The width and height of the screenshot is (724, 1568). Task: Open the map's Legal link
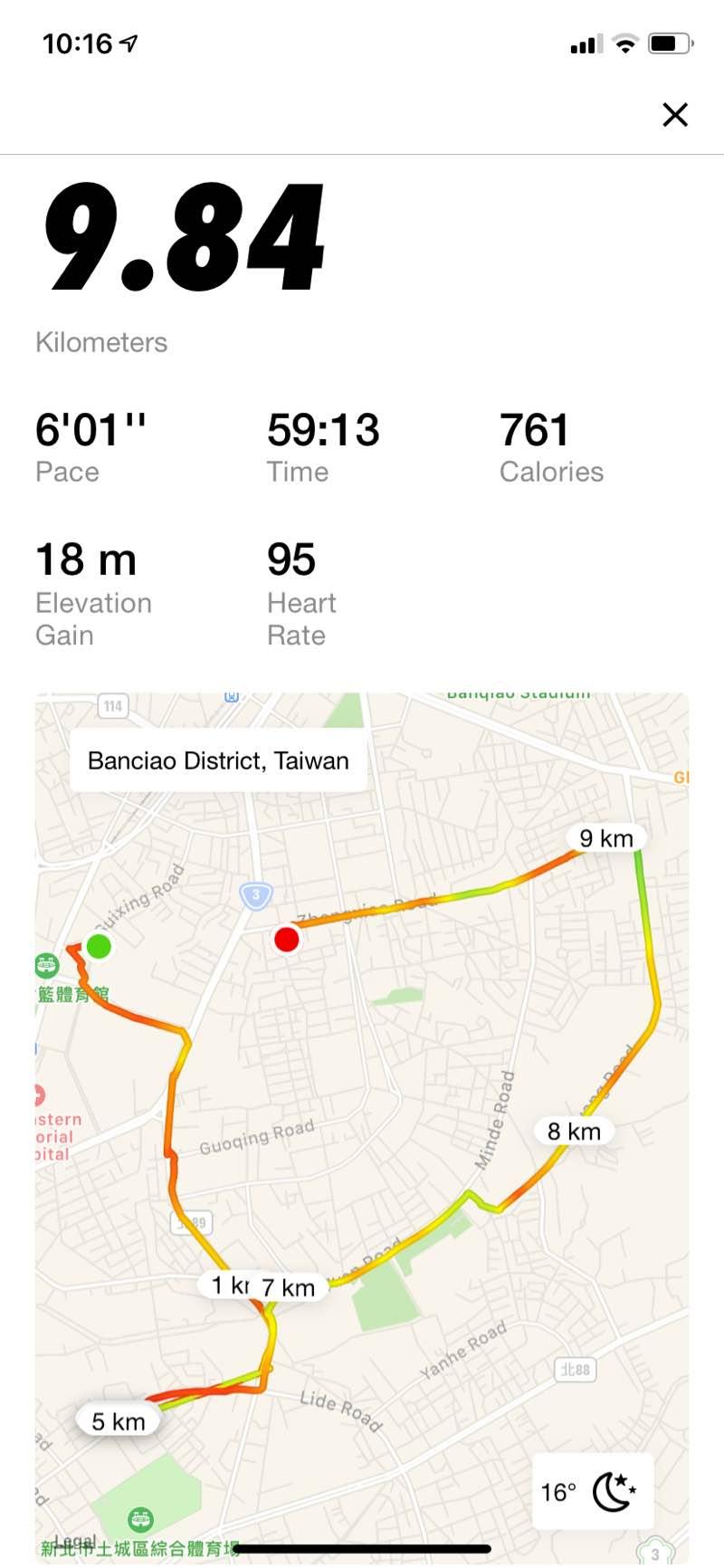[74, 1541]
